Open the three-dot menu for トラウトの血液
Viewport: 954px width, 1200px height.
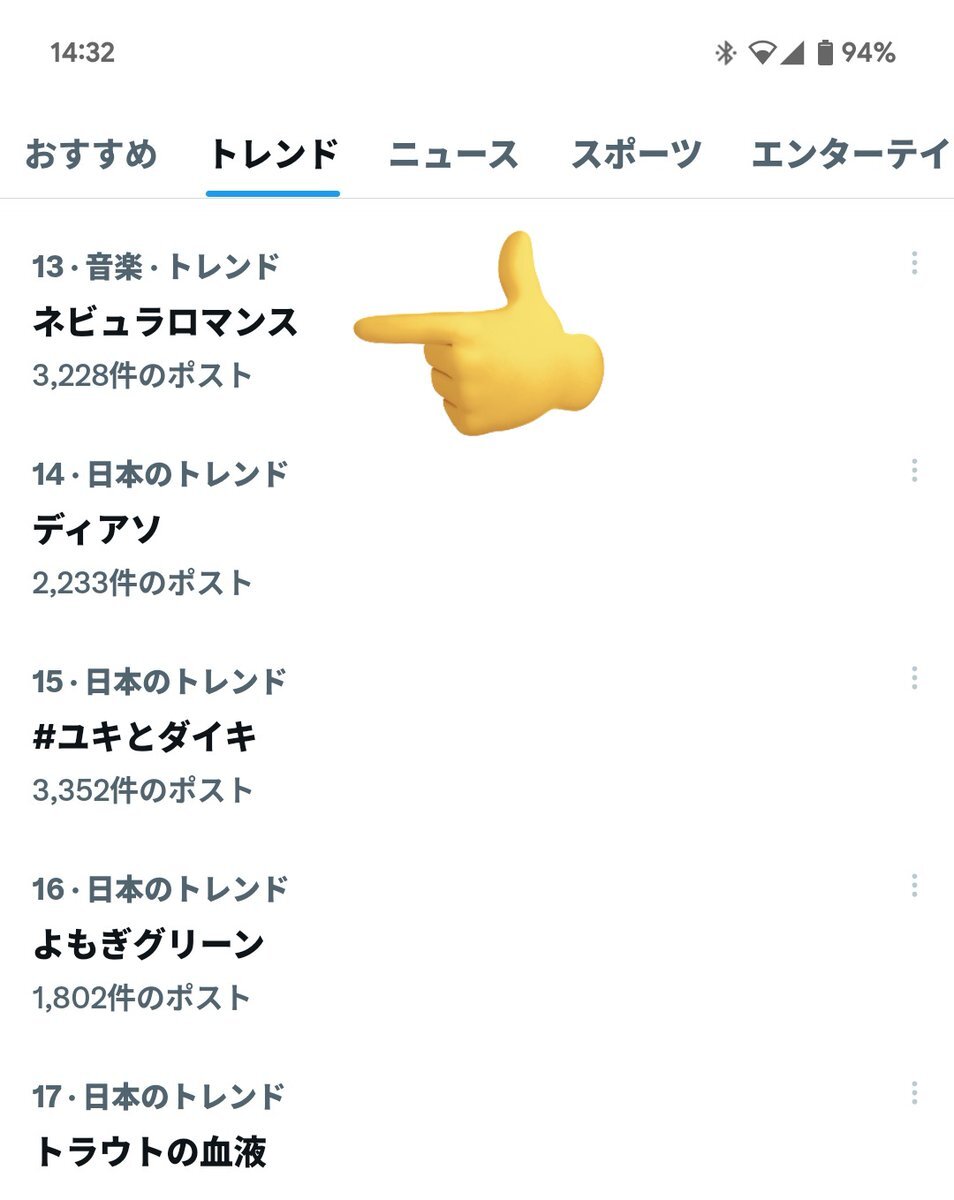914,1093
